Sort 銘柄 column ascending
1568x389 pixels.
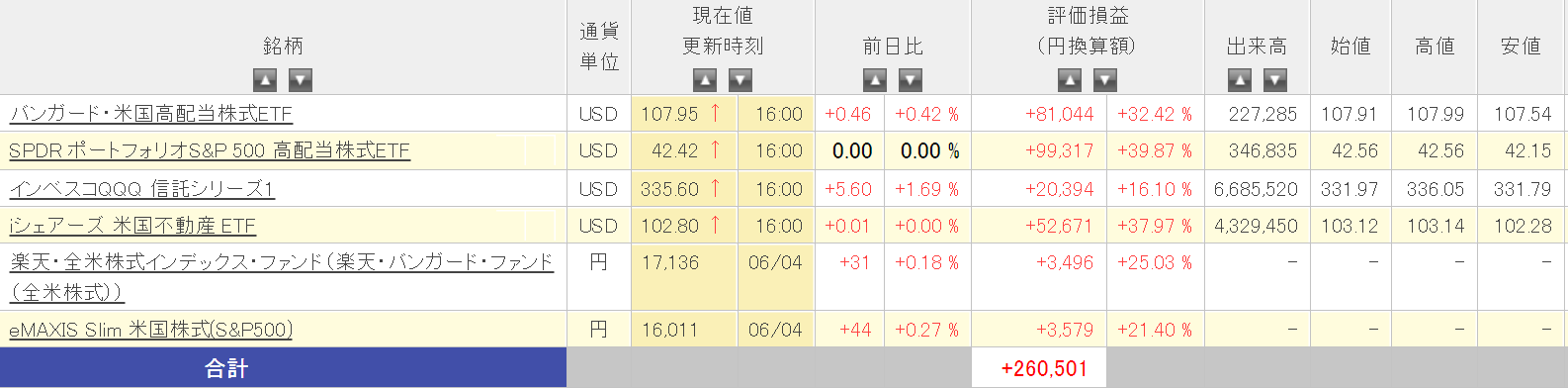[265, 80]
